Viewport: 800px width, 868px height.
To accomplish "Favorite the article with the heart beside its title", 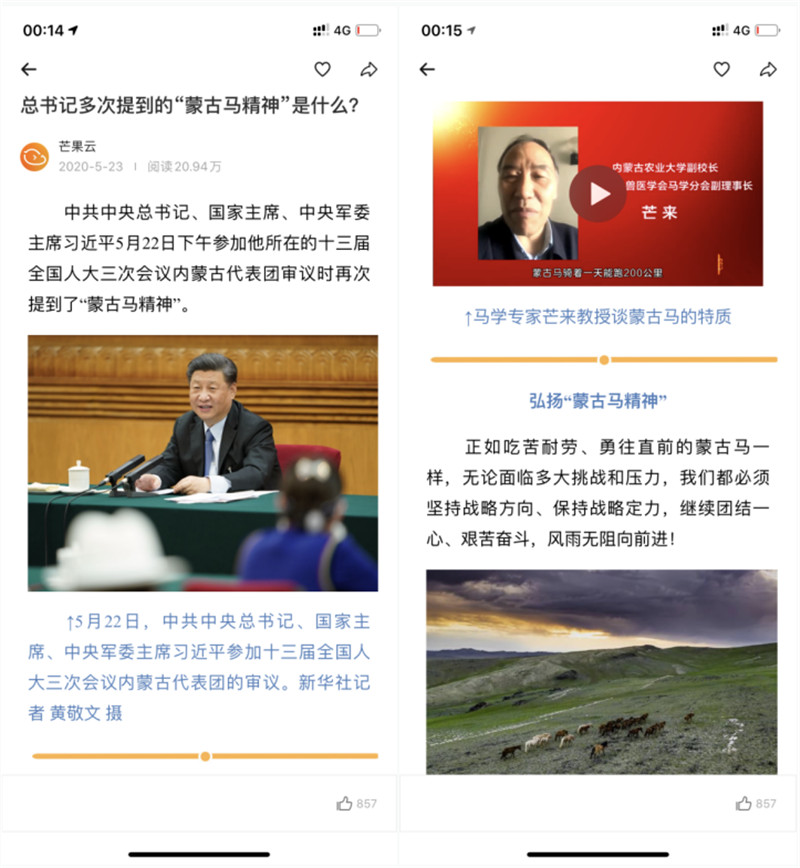I will click(x=322, y=69).
